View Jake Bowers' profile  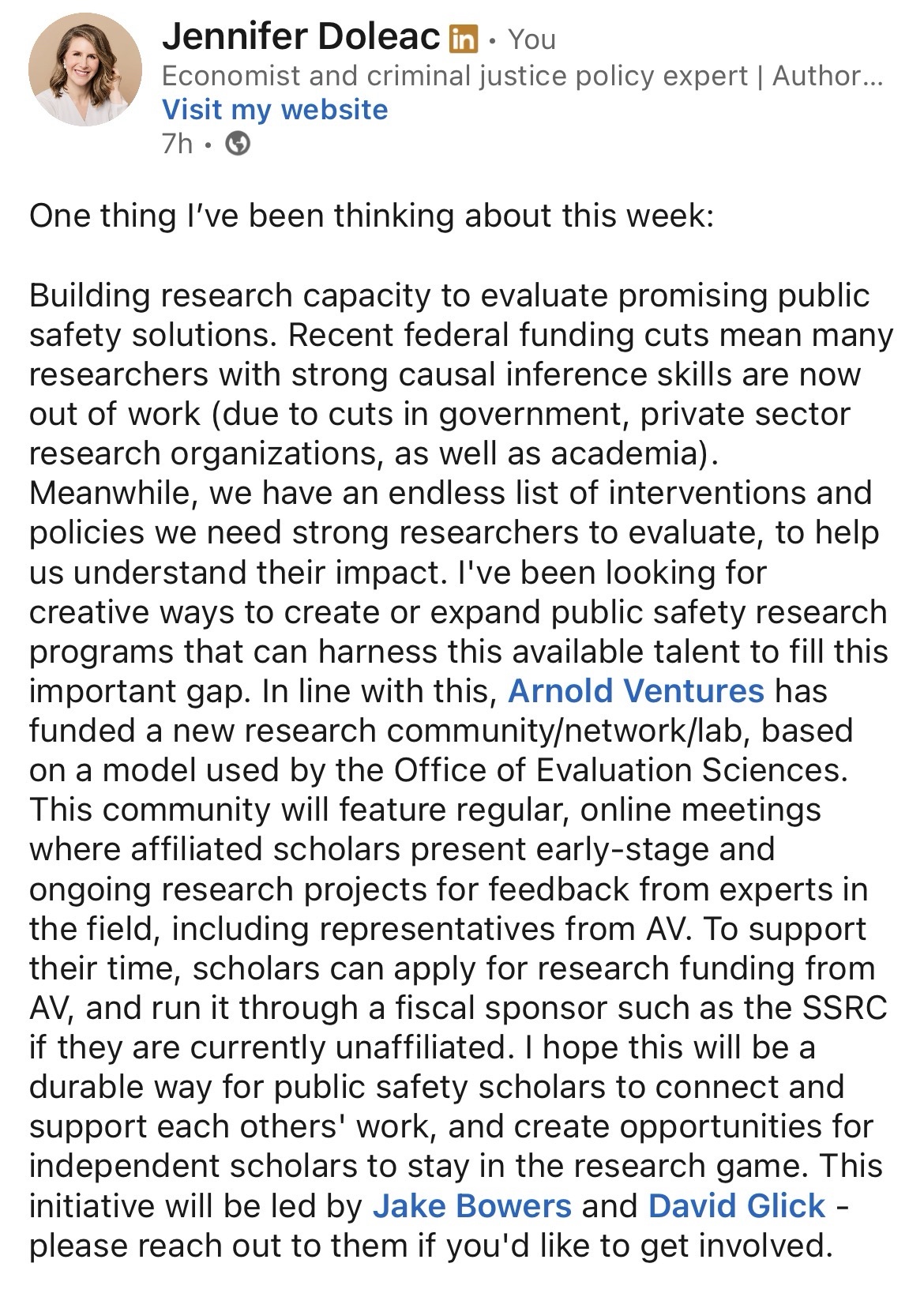471,1206
